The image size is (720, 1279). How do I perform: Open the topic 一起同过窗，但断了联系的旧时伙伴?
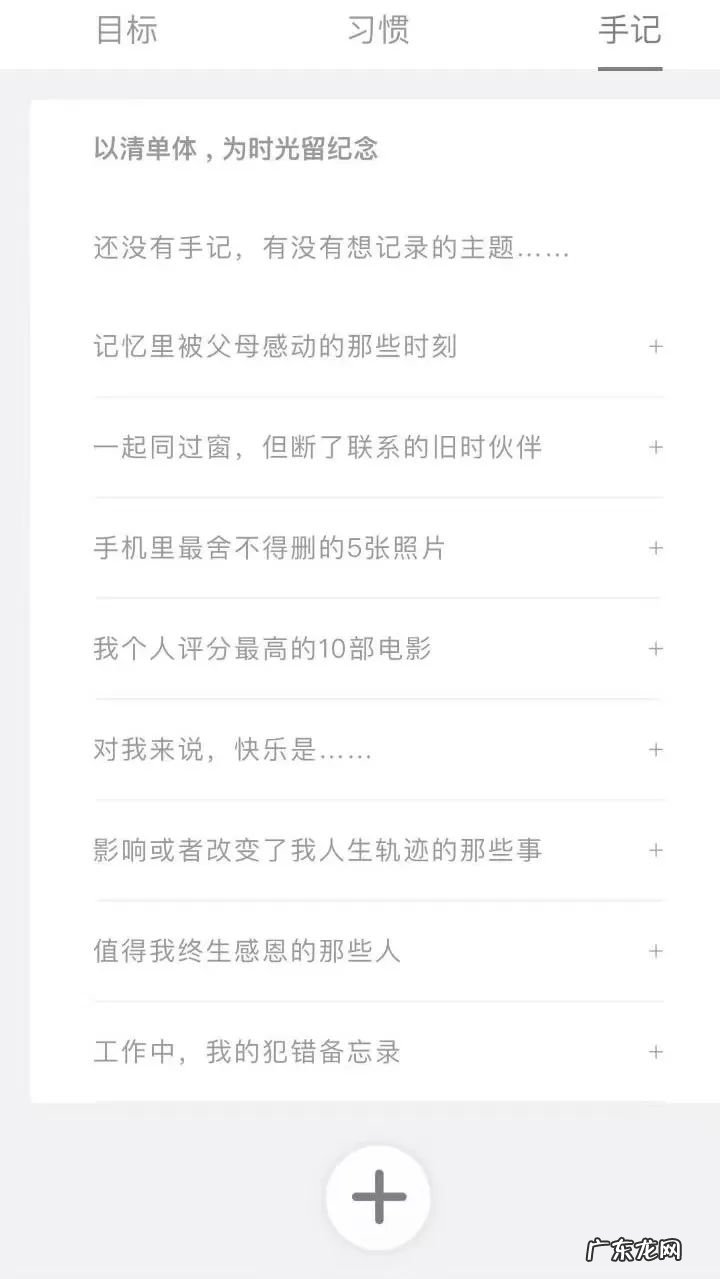[x=315, y=448]
